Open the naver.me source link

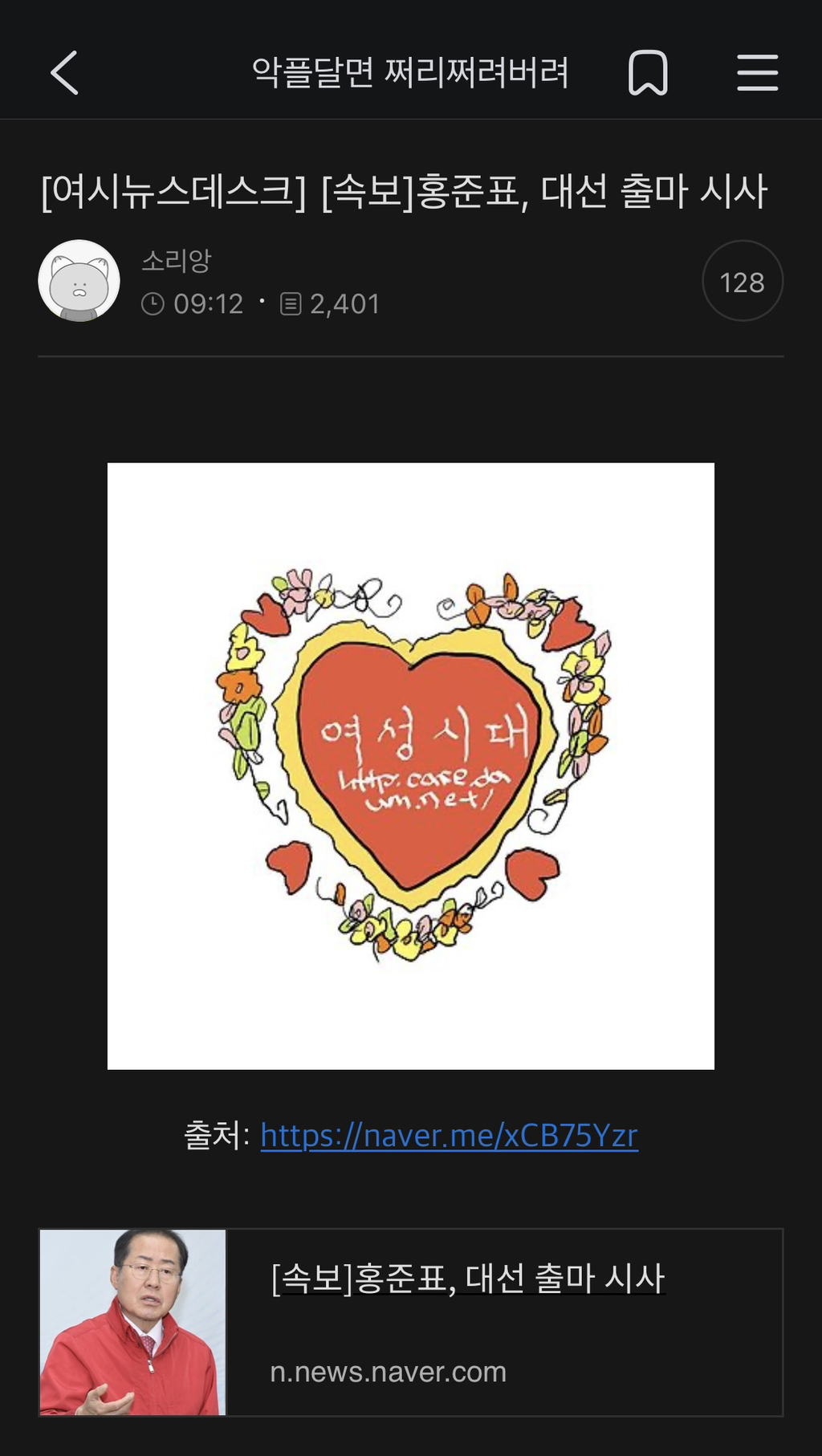[449, 1136]
